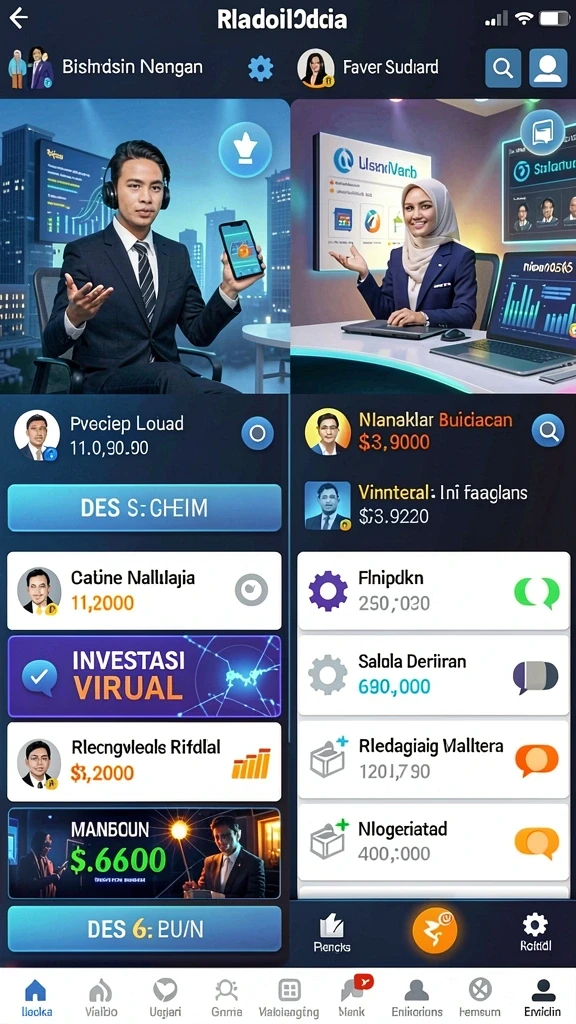This screenshot has width=576, height=1024.
Task: Open the gear next to Bismdsin Nengan
Action: click(x=261, y=68)
